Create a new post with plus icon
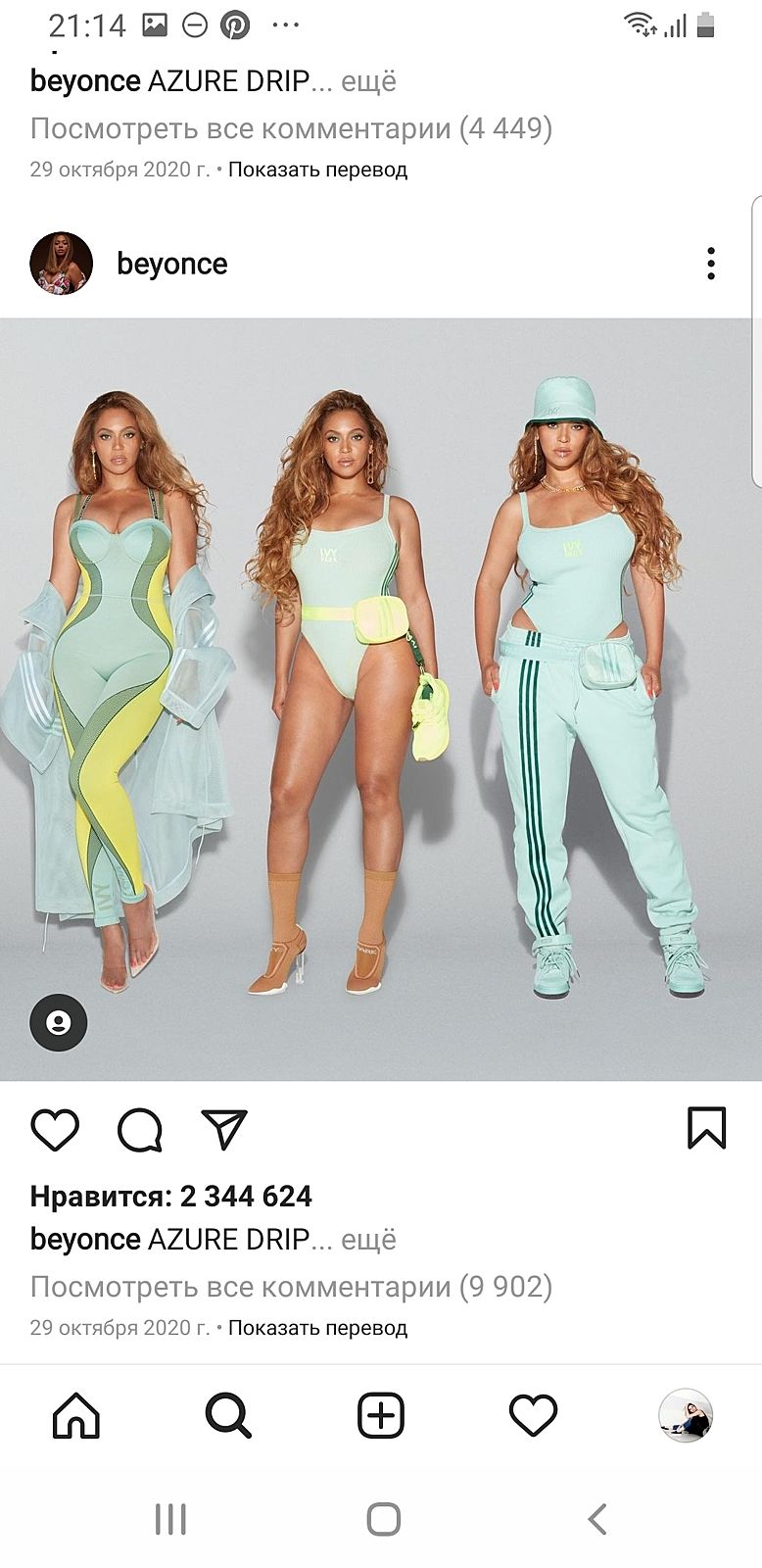This screenshot has width=762, height=1568. (381, 1416)
